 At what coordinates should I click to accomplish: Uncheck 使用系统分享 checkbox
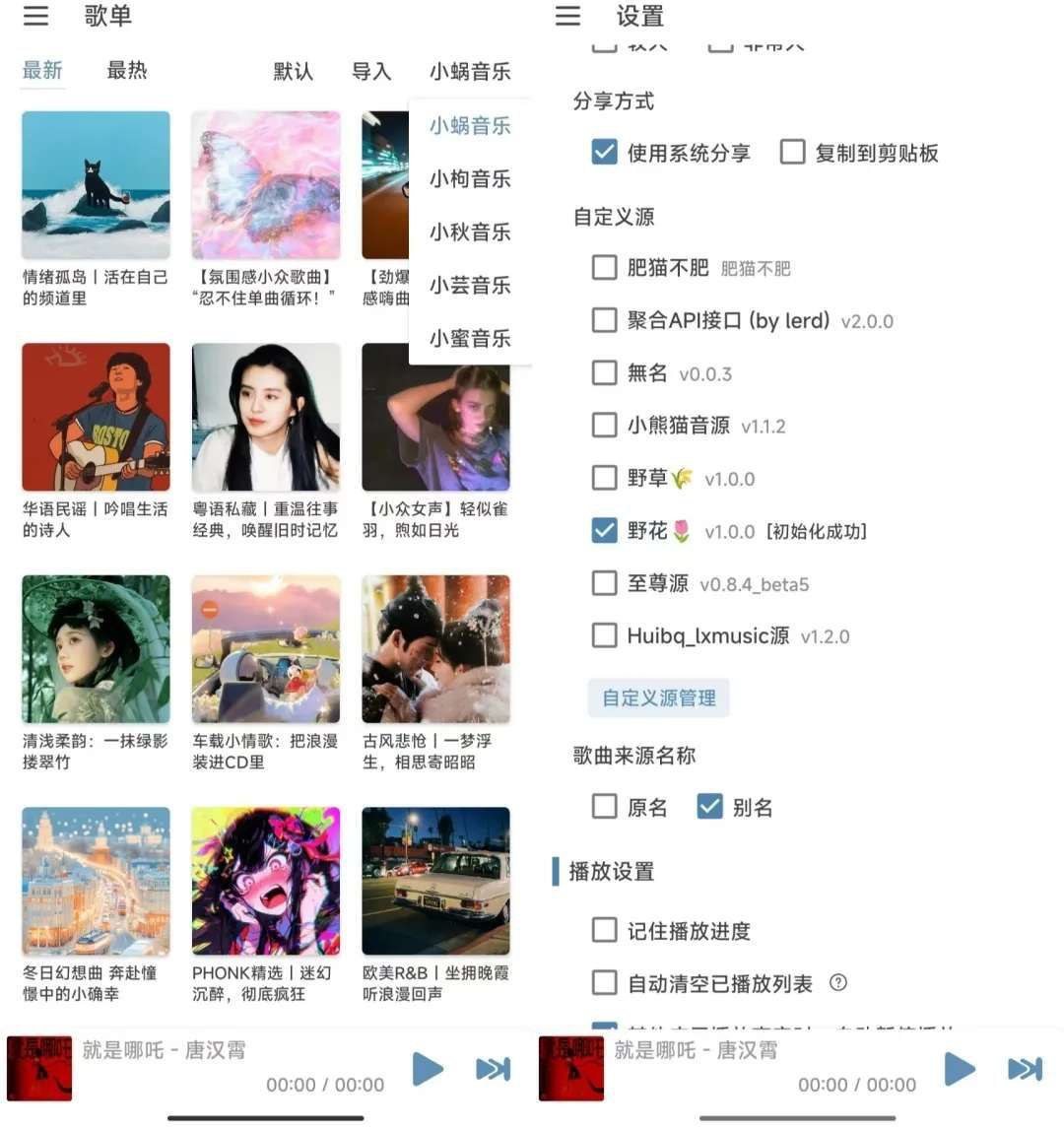click(x=604, y=153)
